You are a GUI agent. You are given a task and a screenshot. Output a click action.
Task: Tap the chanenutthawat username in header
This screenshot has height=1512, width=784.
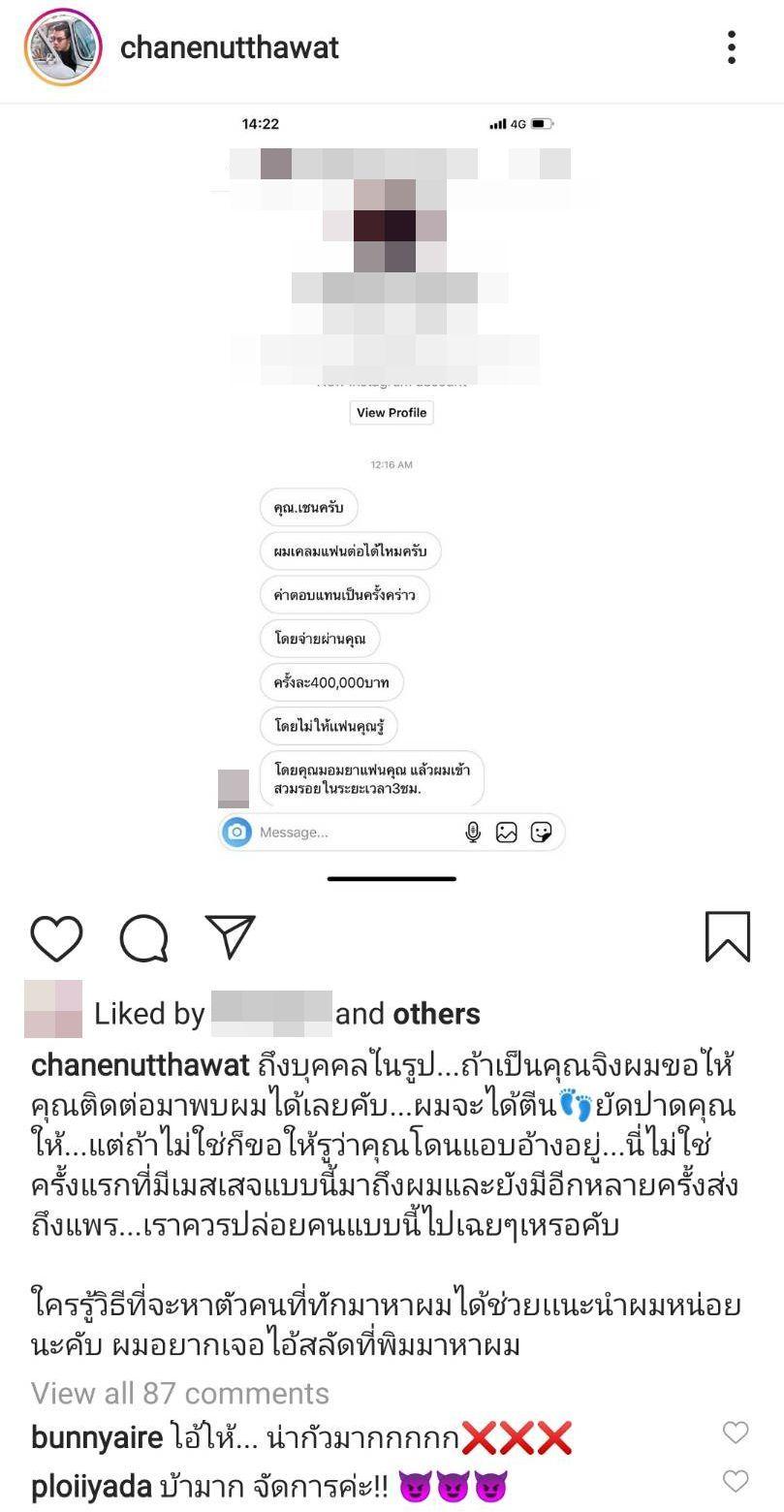pyautogui.click(x=229, y=47)
